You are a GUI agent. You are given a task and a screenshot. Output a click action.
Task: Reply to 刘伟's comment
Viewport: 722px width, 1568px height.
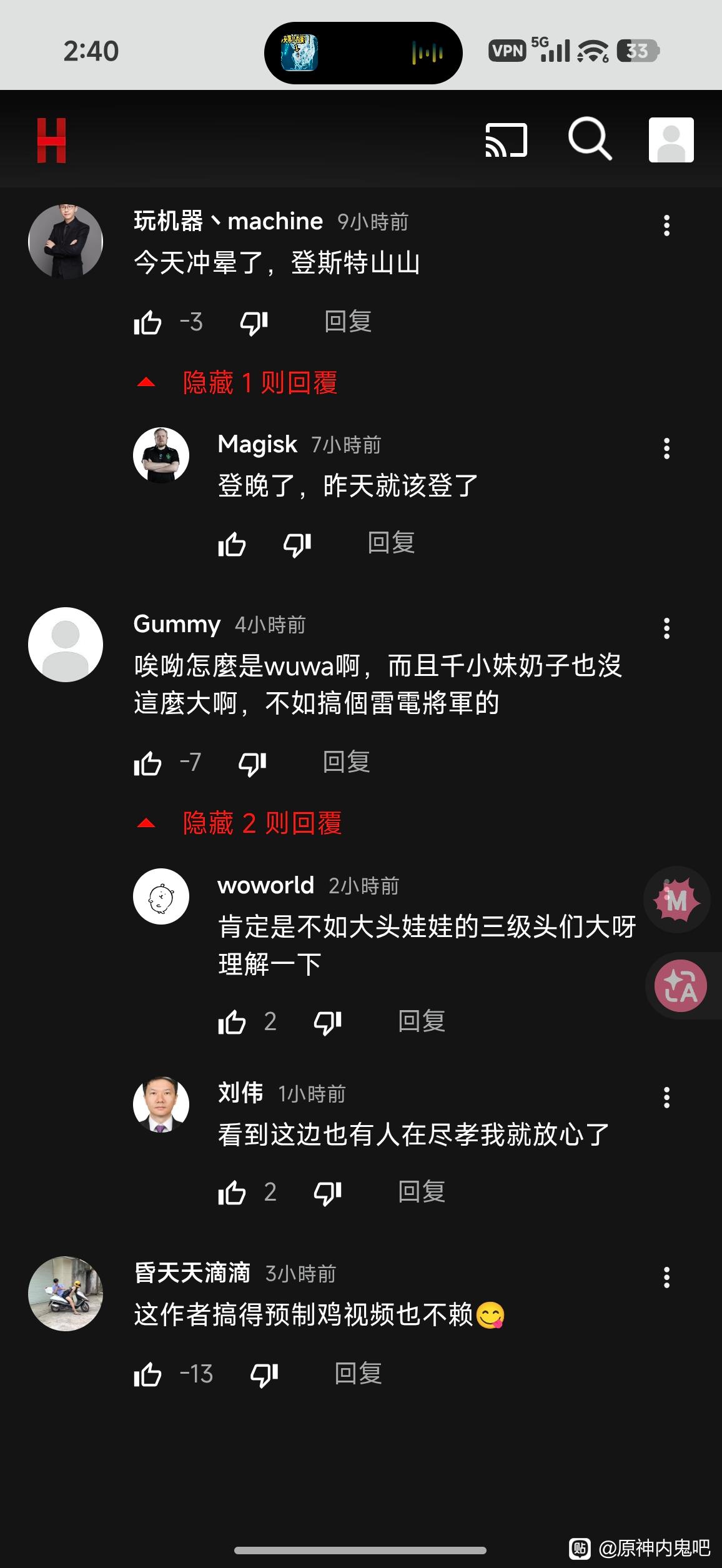pyautogui.click(x=422, y=1192)
